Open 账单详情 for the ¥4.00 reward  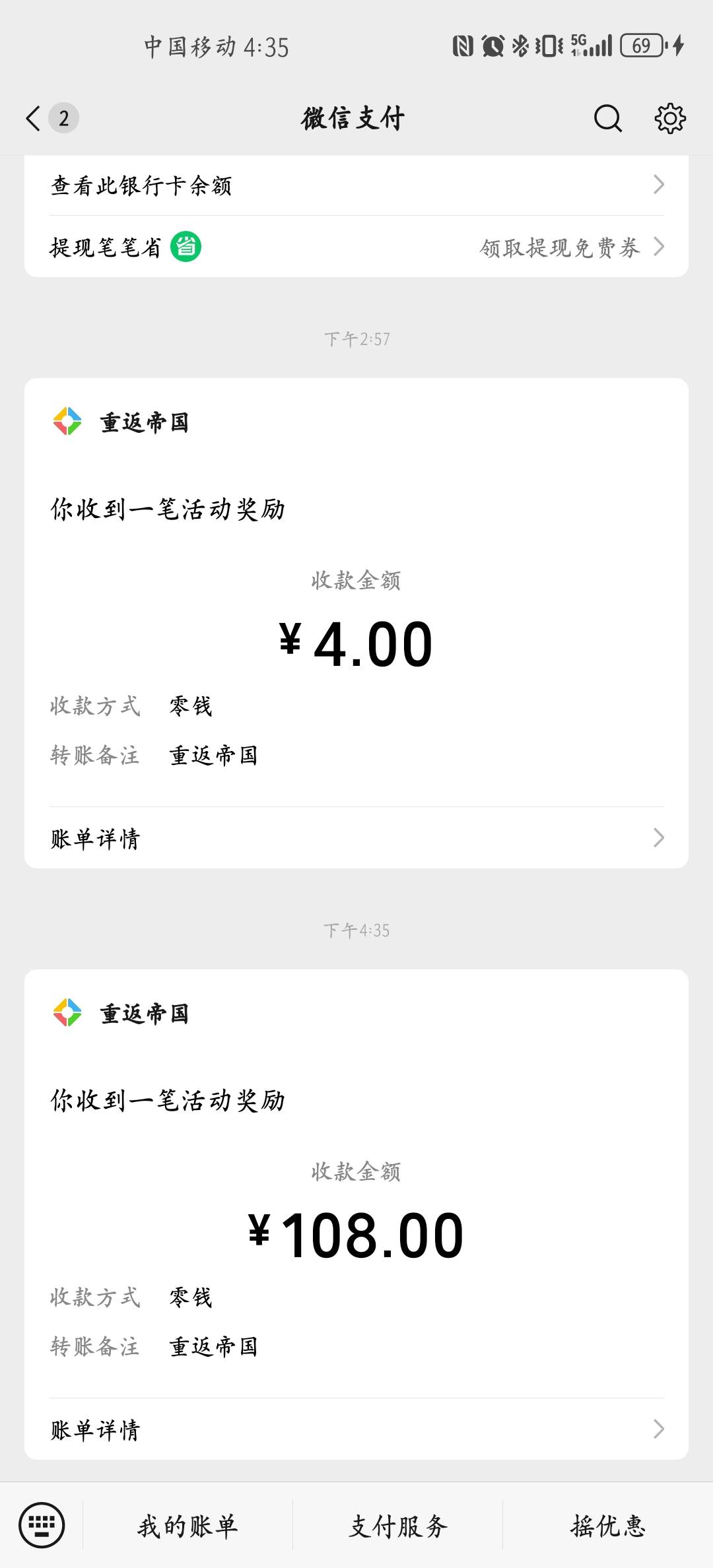(x=356, y=838)
